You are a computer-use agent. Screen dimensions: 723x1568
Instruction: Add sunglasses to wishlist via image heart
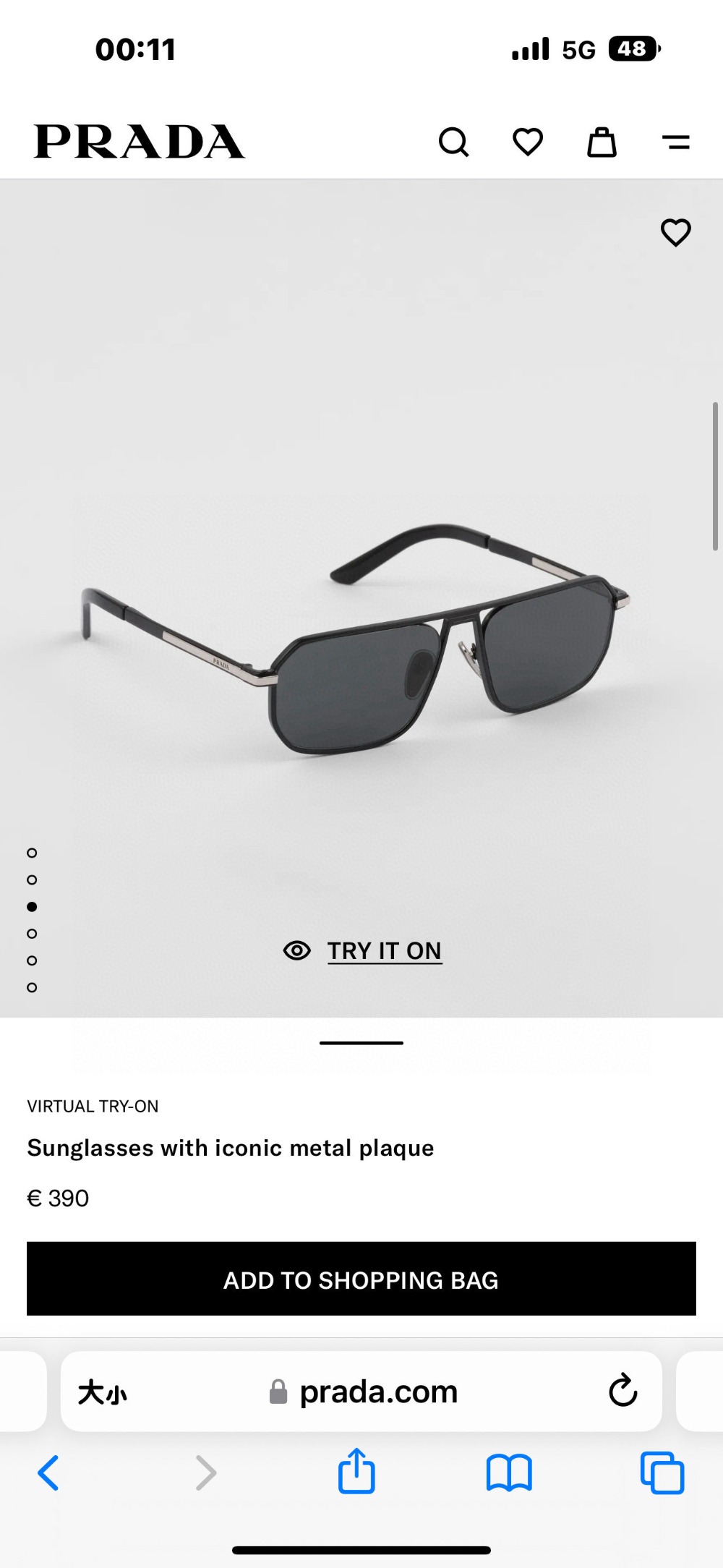coord(676,232)
